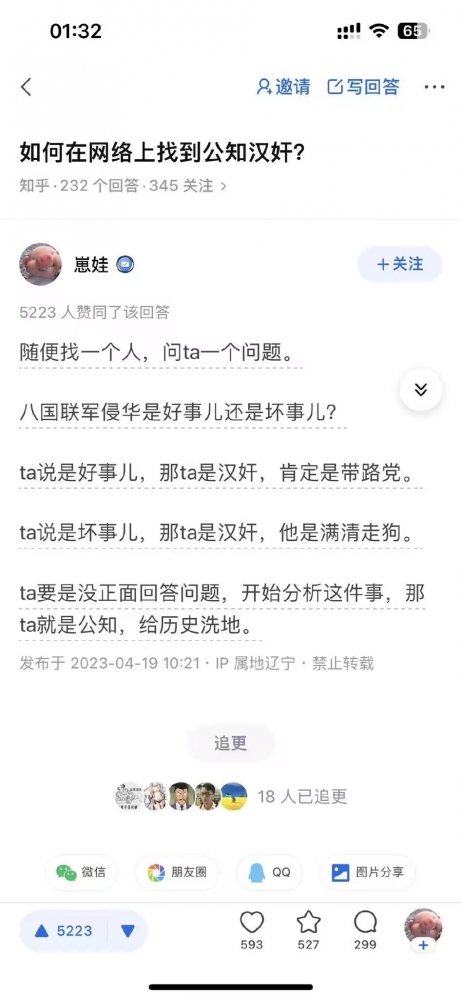
Task: Go back with the top-left arrow
Action: [x=26, y=87]
